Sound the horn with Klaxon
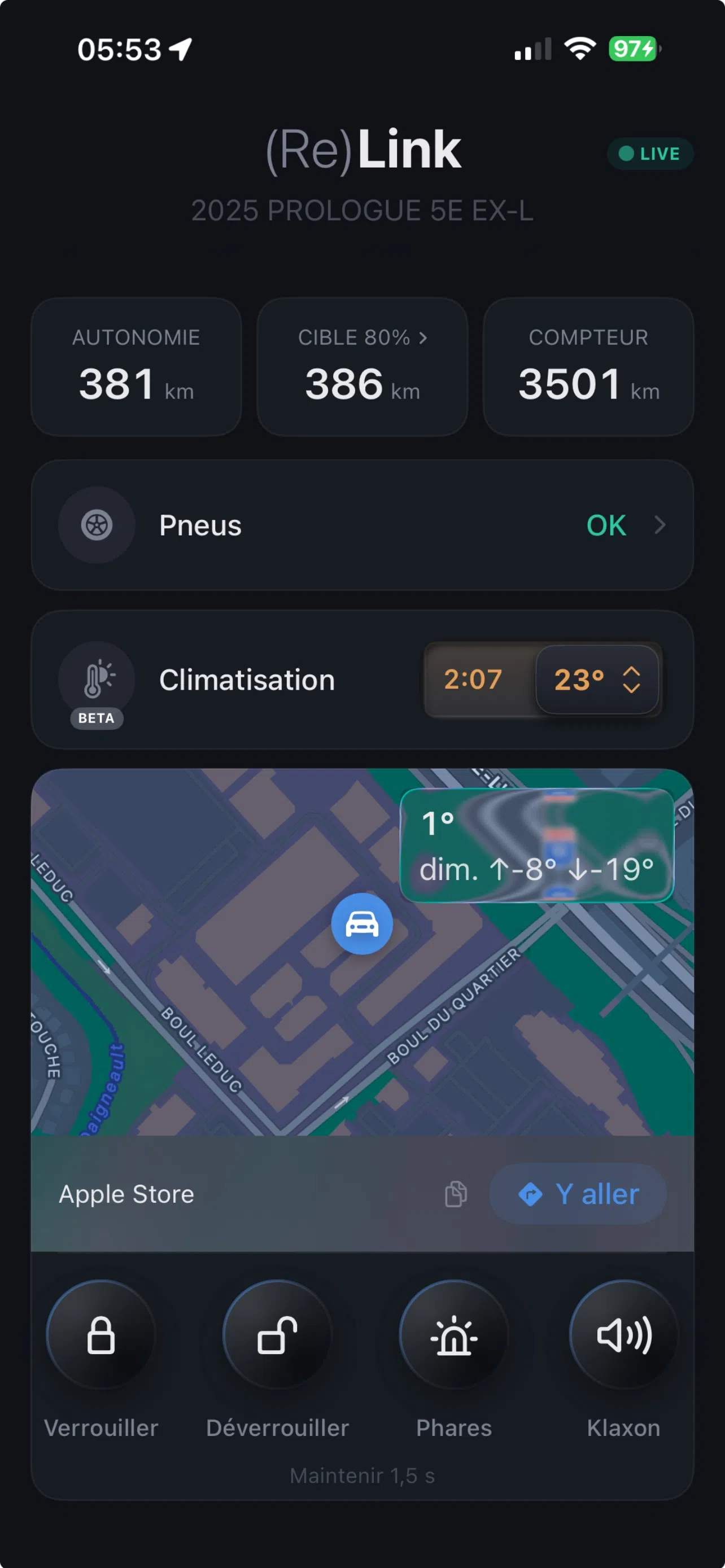The image size is (725, 1568). pyautogui.click(x=623, y=1335)
